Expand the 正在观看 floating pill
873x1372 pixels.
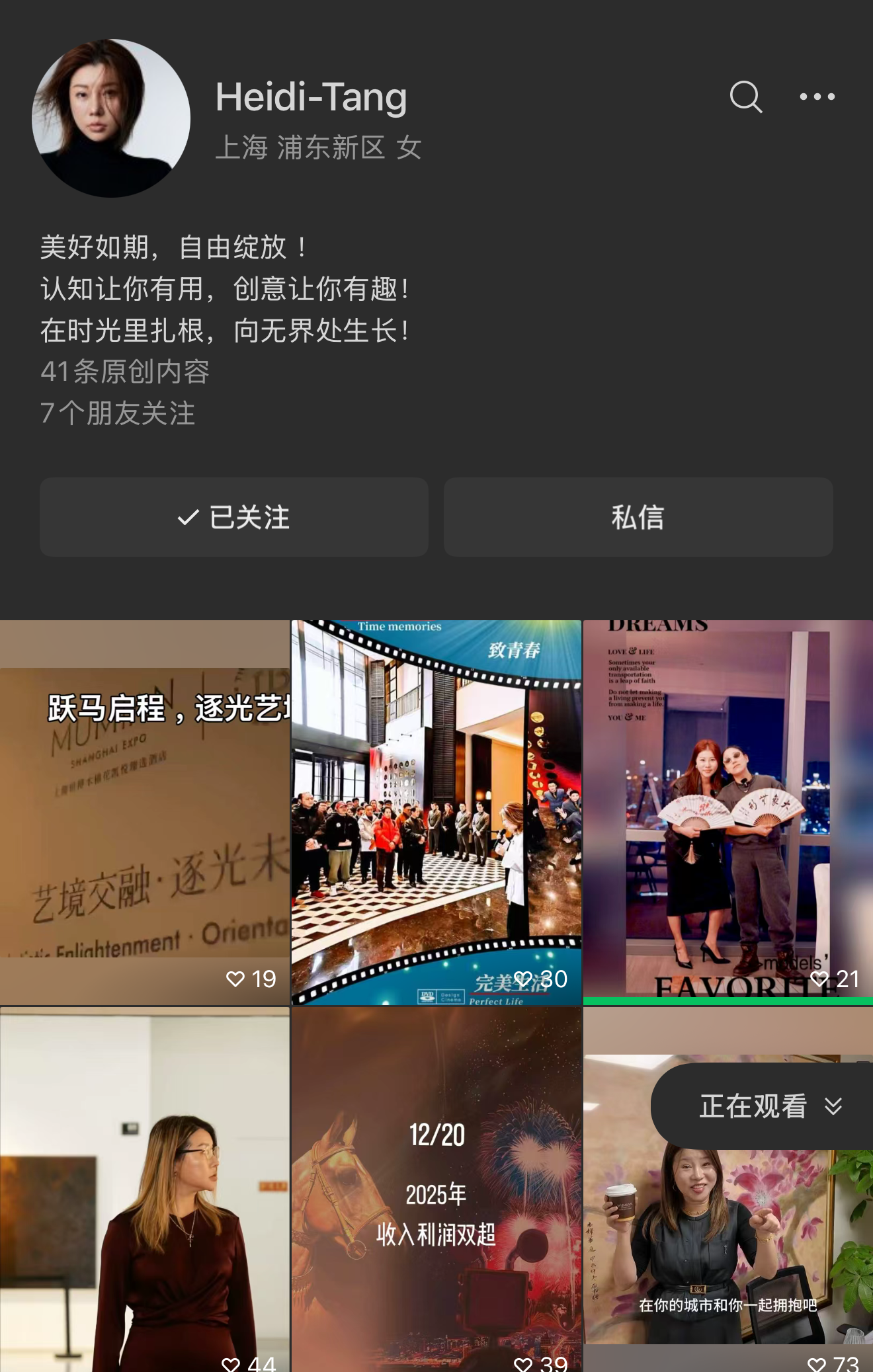click(x=767, y=1106)
